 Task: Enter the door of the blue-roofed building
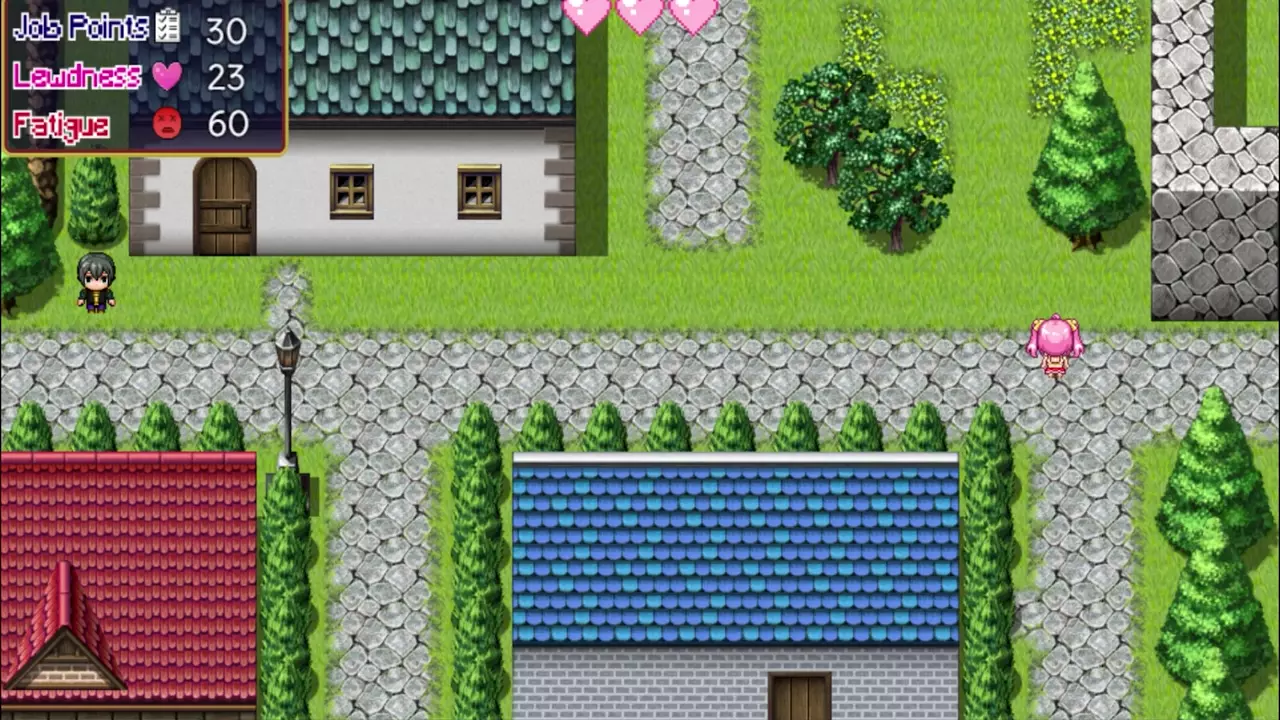799,697
